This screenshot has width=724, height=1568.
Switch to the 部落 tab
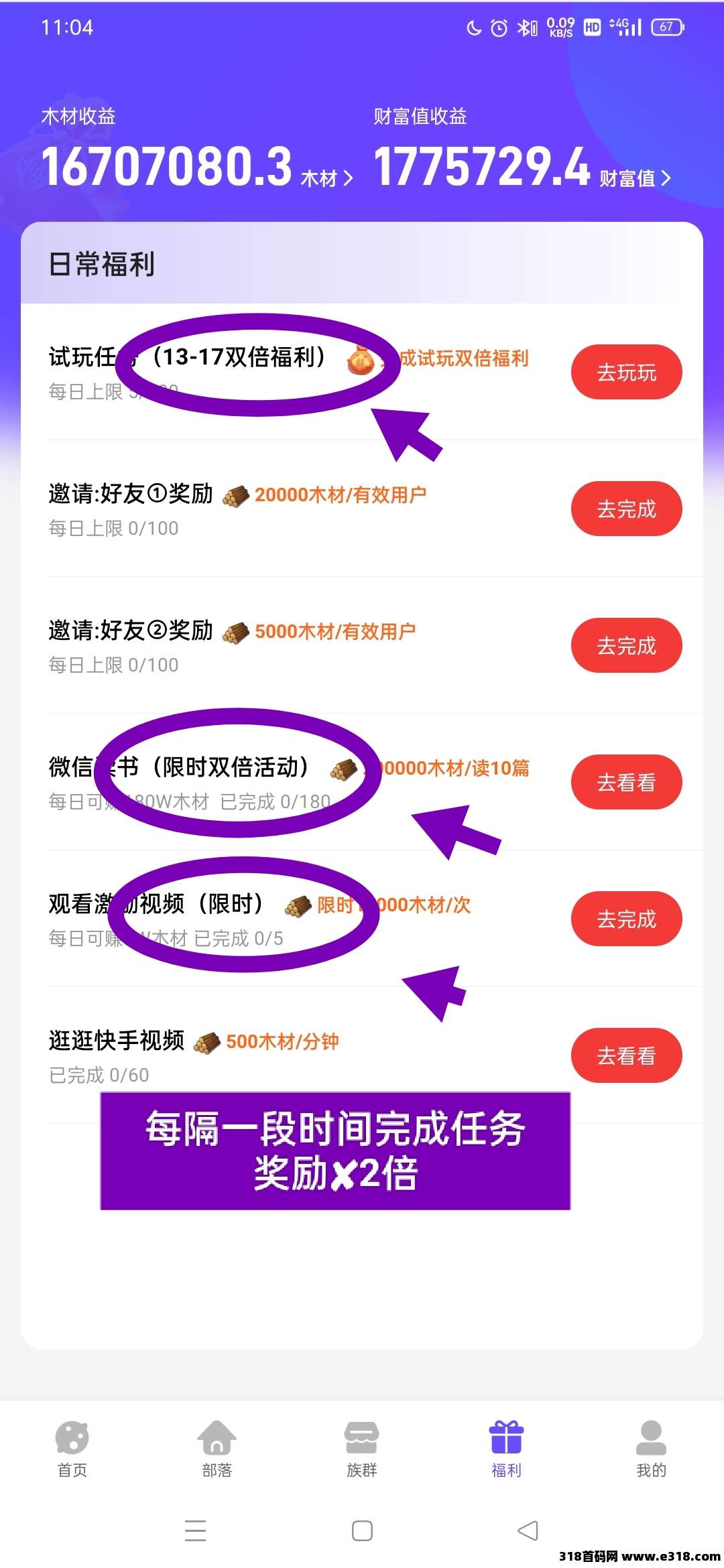pos(217,1449)
